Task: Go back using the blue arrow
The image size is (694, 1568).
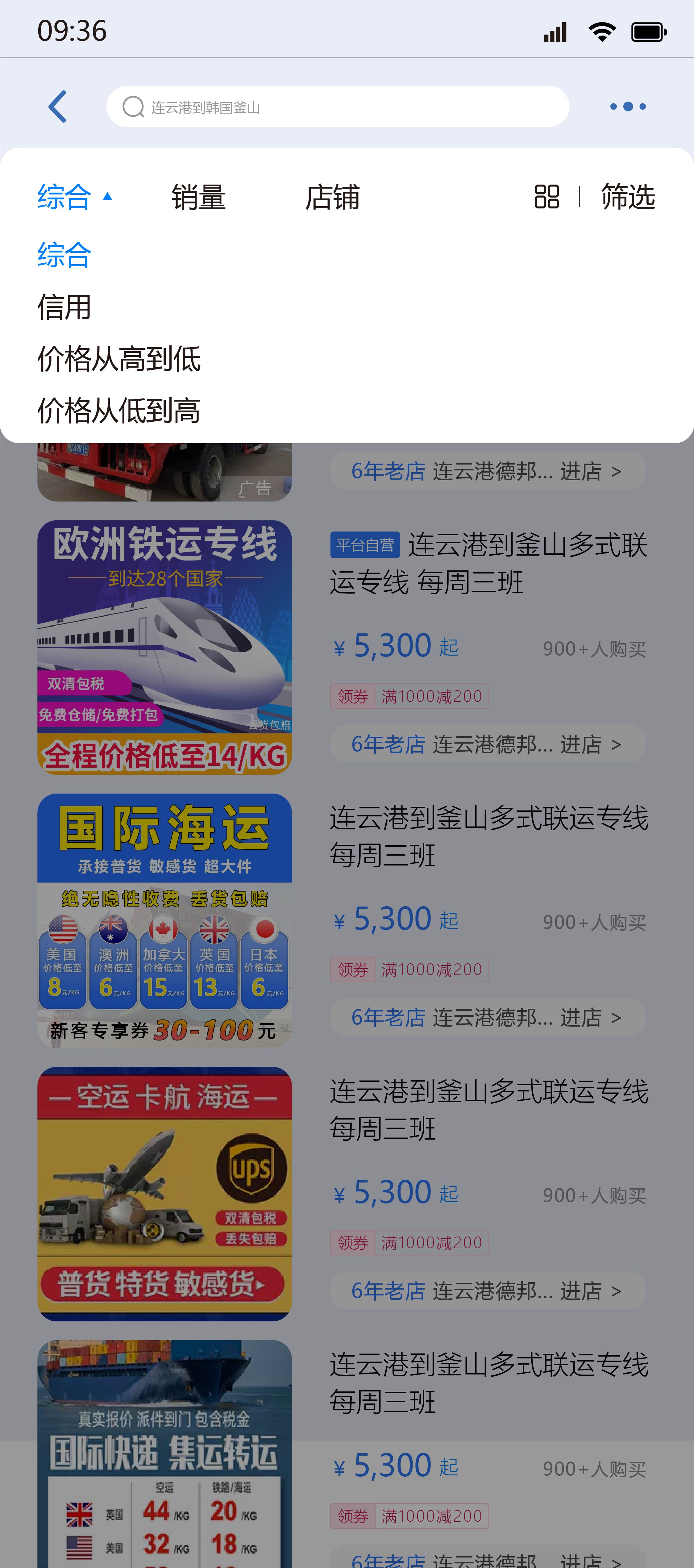Action: tap(57, 107)
